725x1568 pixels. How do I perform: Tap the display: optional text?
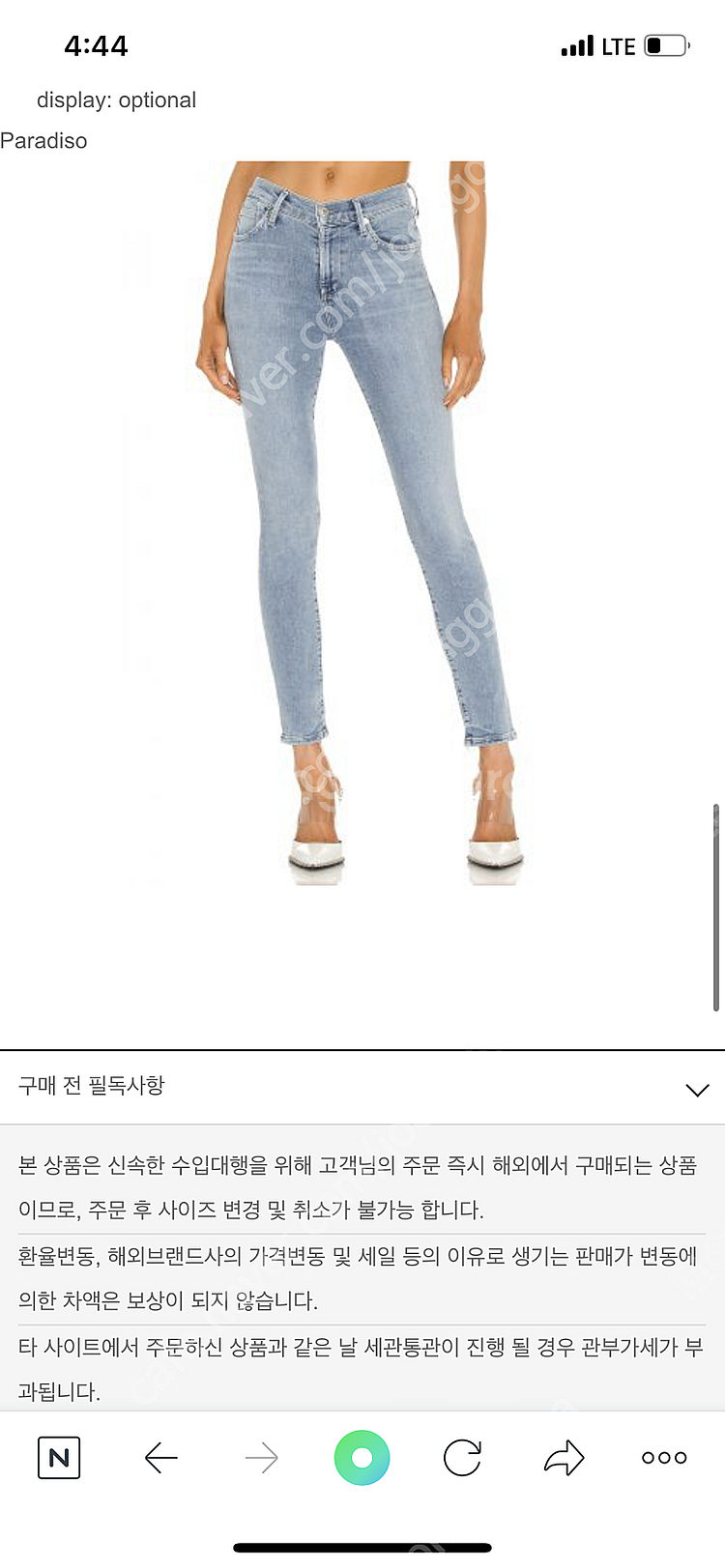pos(116,100)
